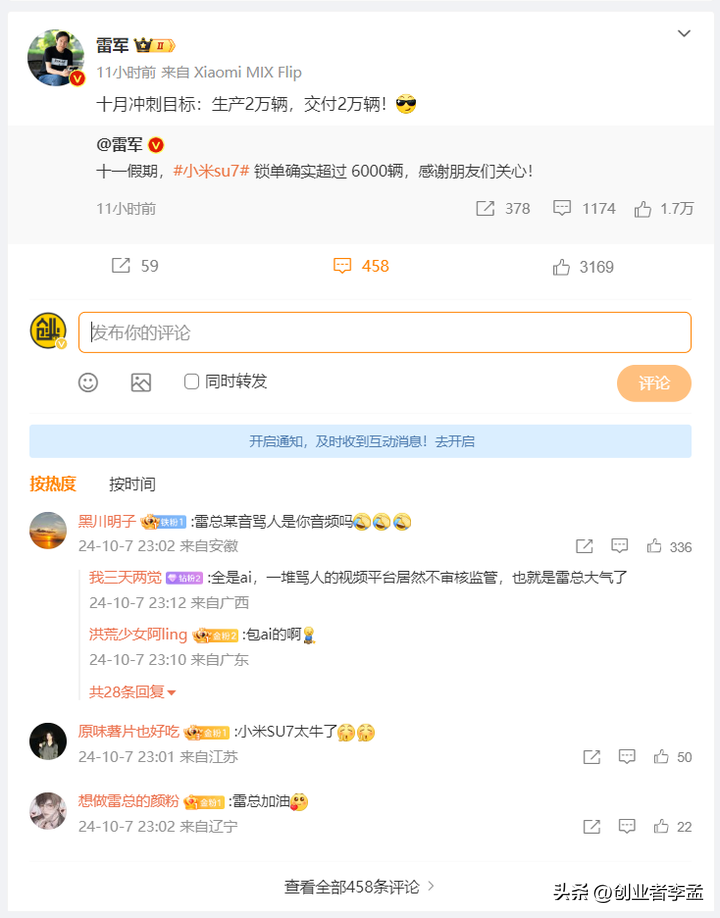Click the image upload icon in comment area
The width and height of the screenshot is (720, 918).
point(141,382)
